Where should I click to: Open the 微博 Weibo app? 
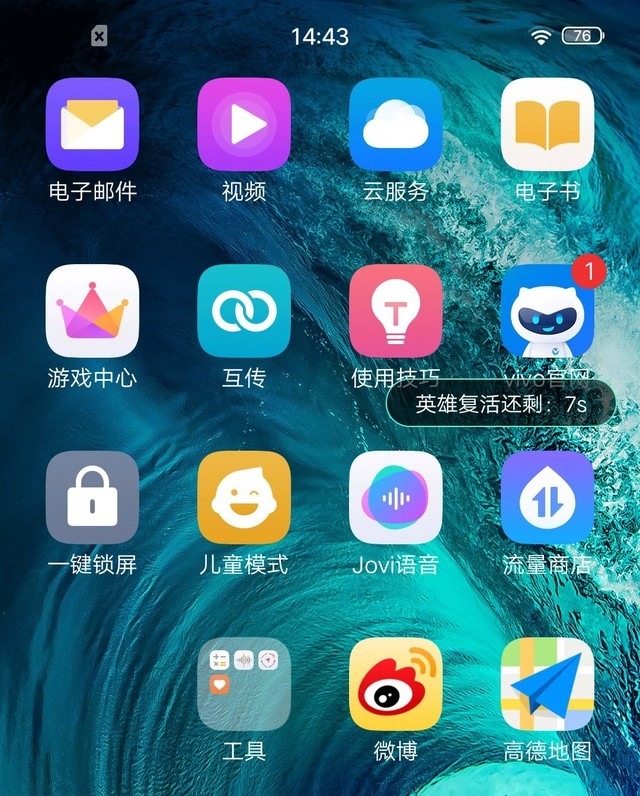point(396,684)
